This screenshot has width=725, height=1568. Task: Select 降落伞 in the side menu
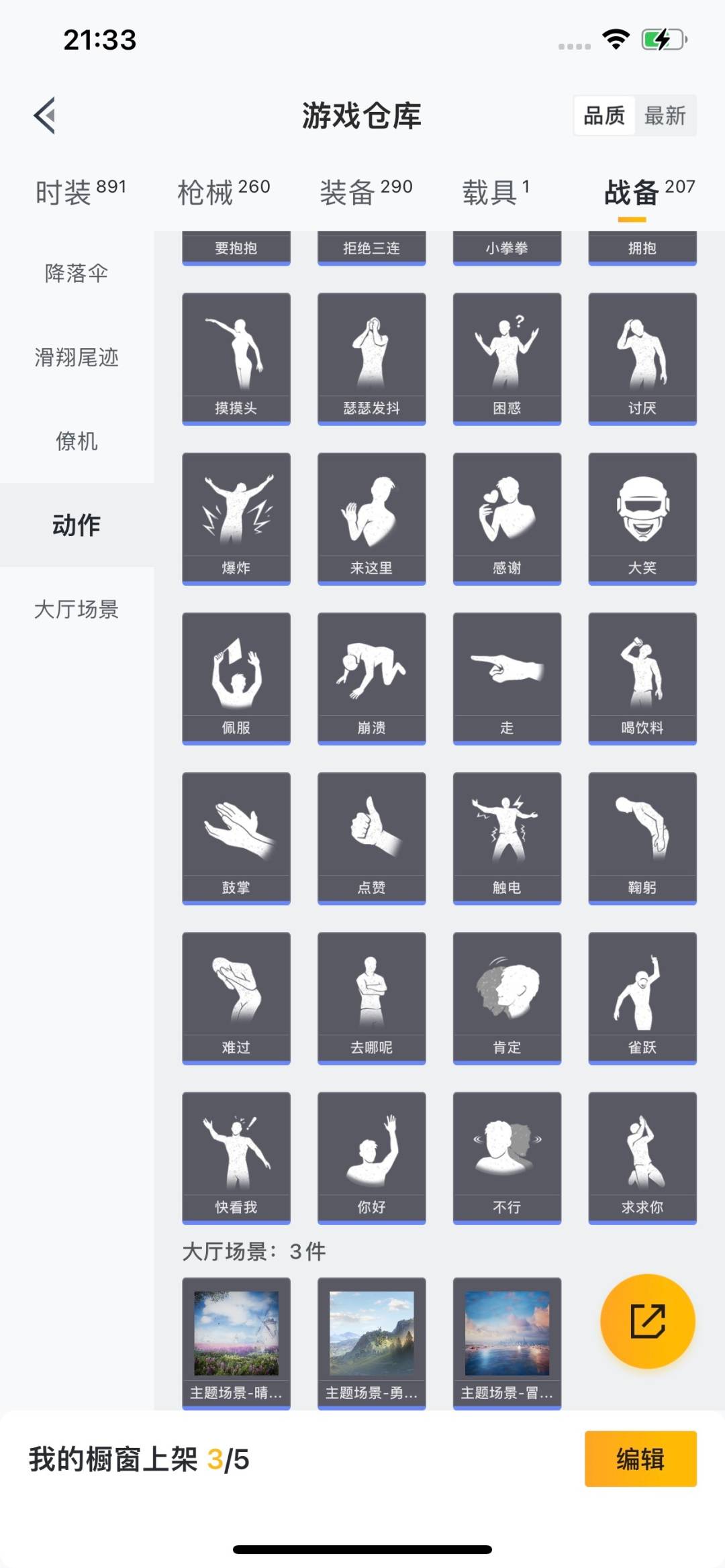(x=77, y=273)
